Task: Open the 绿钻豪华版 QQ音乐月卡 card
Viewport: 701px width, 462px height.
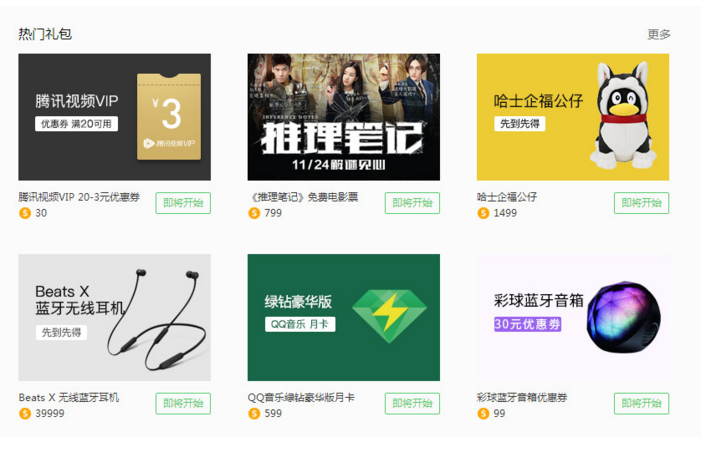Action: point(343,317)
